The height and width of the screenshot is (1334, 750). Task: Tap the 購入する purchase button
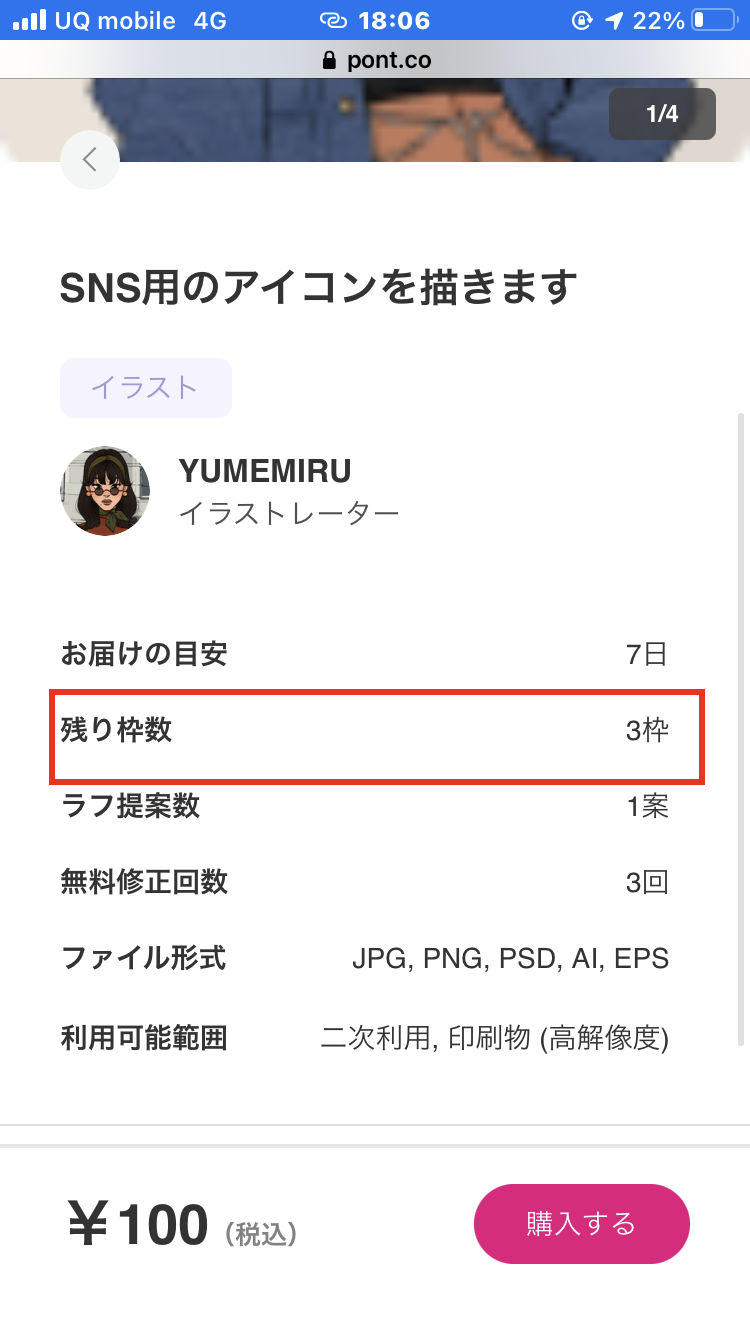click(581, 1223)
